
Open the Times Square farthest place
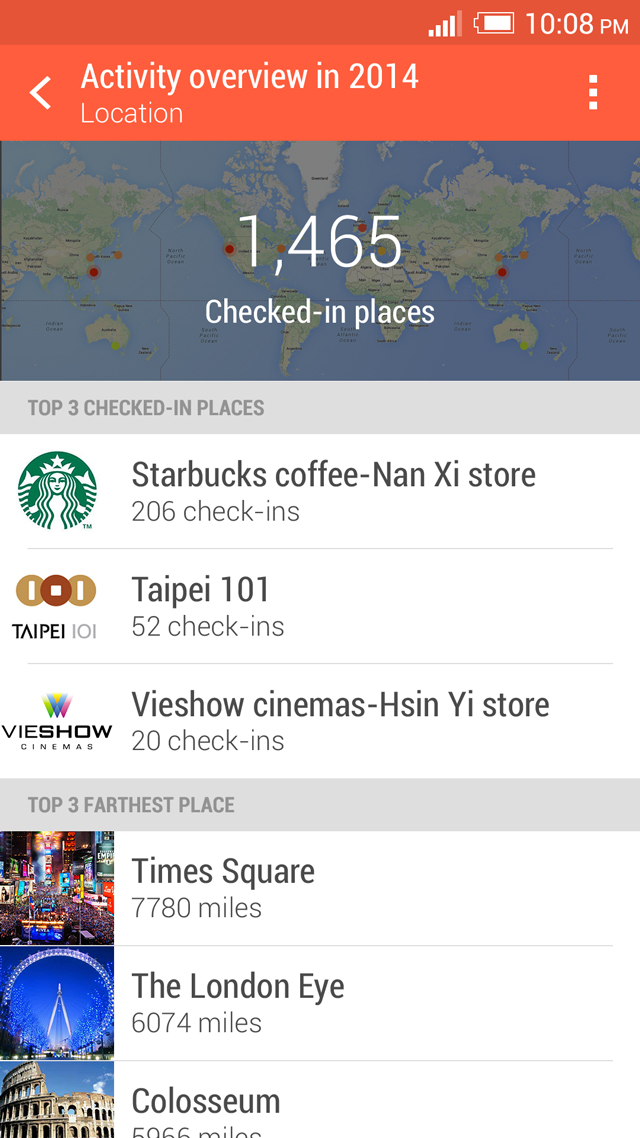tap(320, 888)
